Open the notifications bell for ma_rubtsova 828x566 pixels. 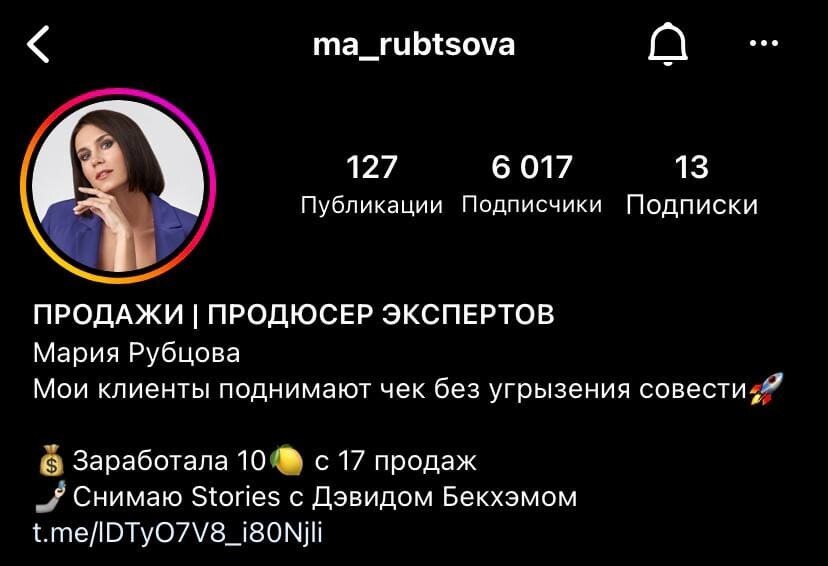tap(667, 44)
